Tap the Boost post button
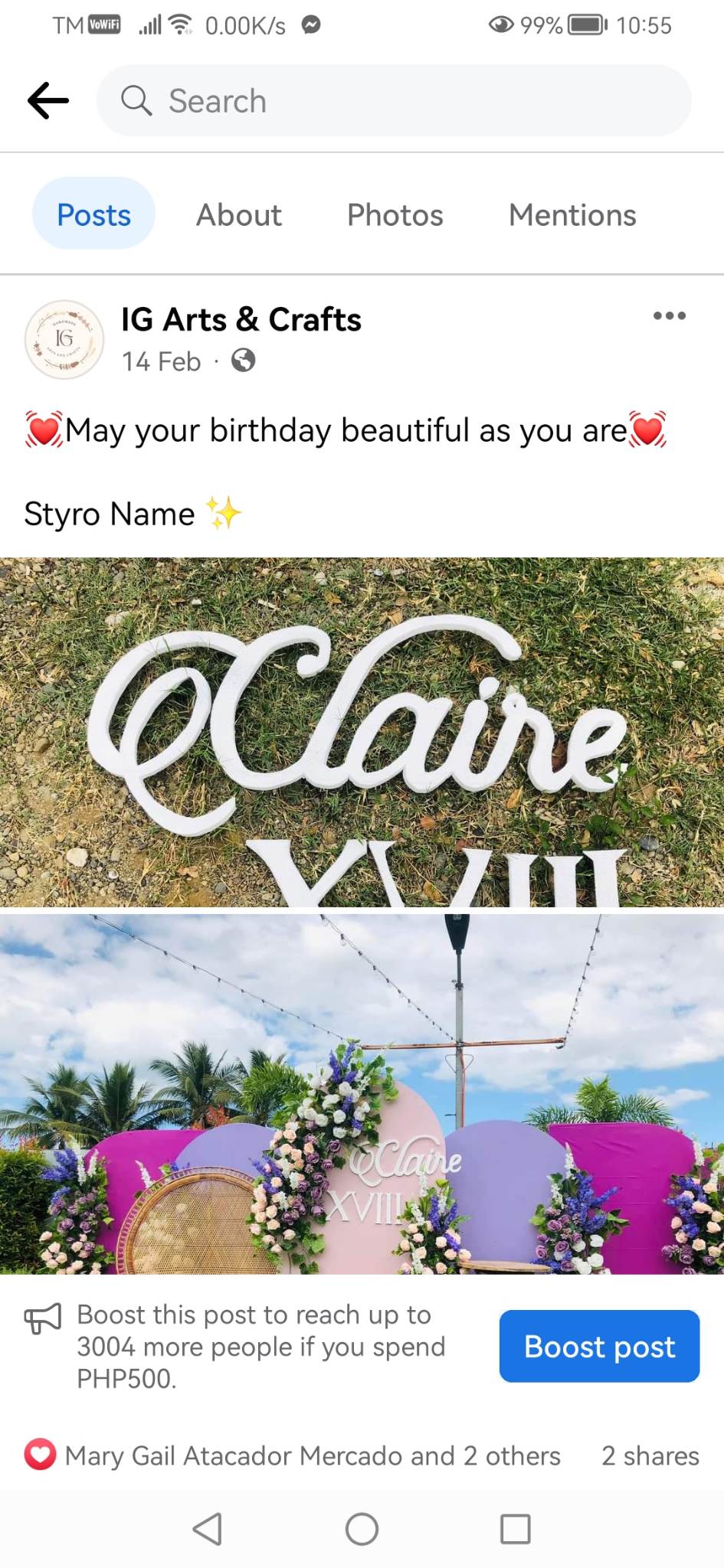724x1568 pixels. point(599,1346)
